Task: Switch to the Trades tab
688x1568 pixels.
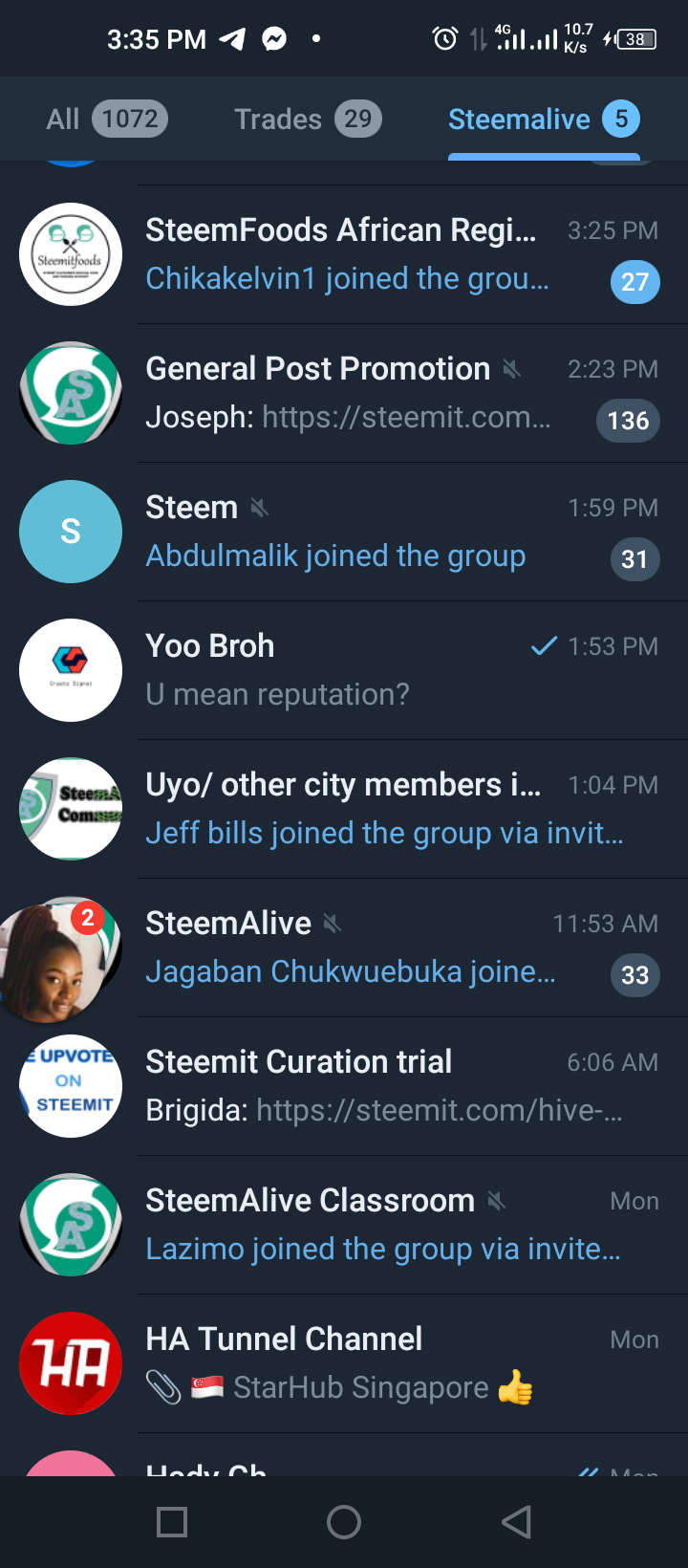Action: coord(308,120)
